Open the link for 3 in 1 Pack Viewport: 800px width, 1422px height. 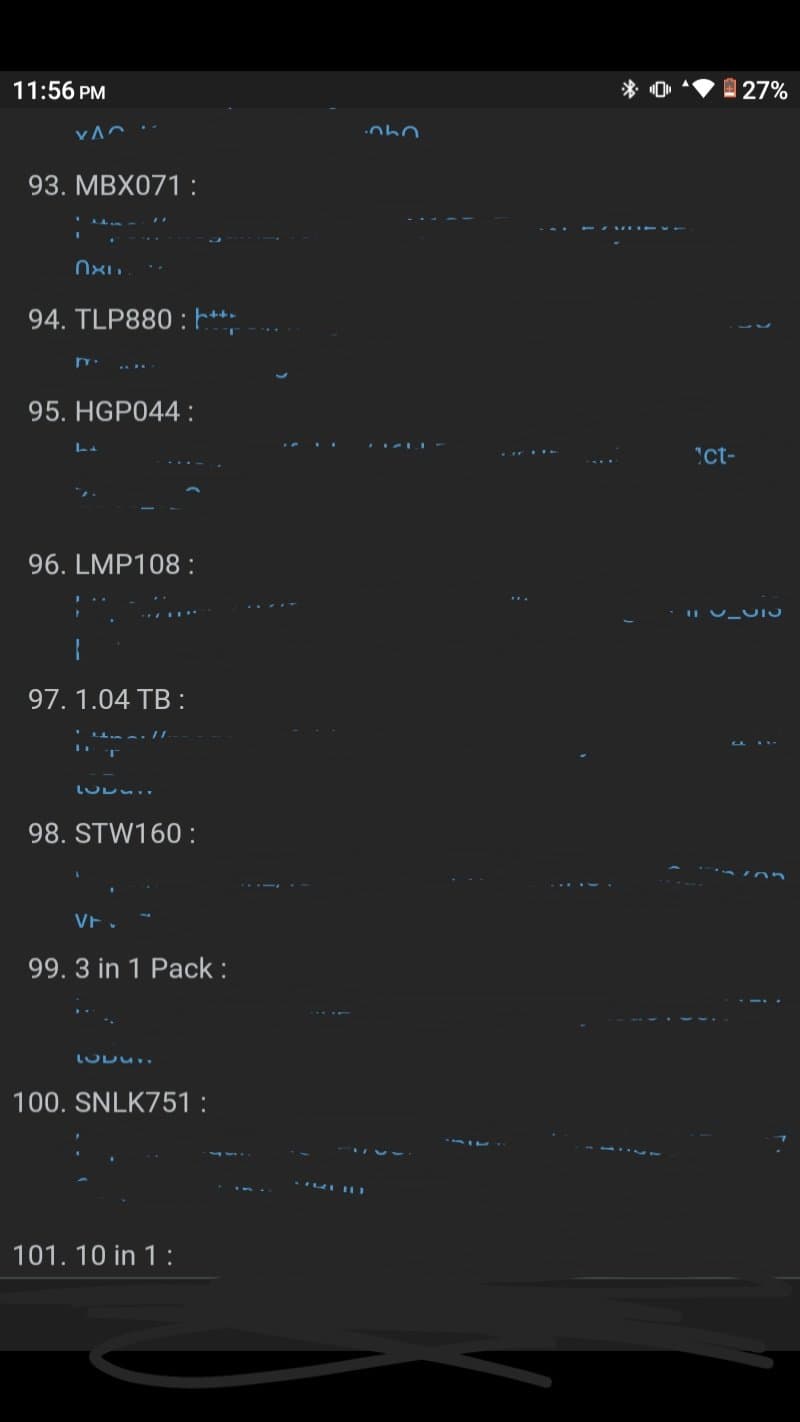pyautogui.click(x=300, y=1010)
